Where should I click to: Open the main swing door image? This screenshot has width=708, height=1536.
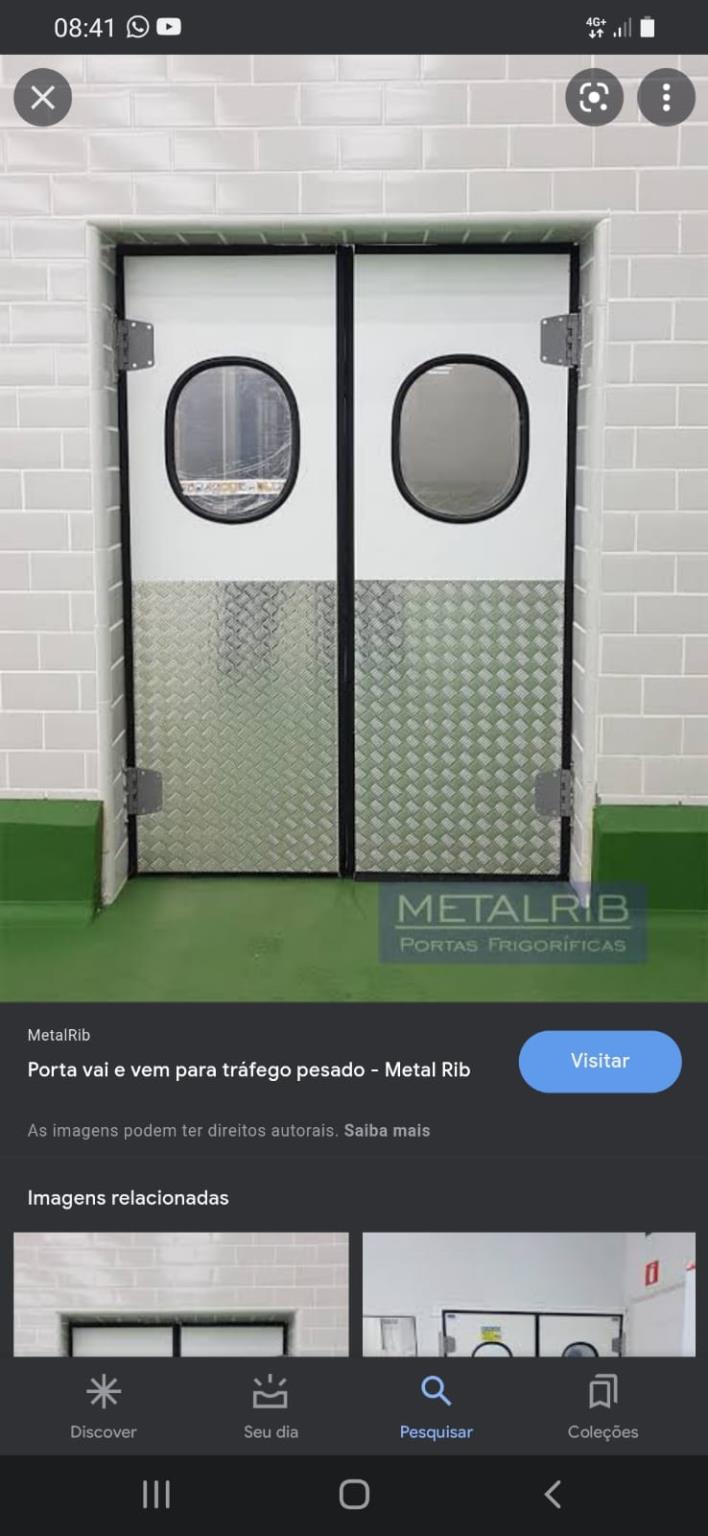click(x=354, y=528)
